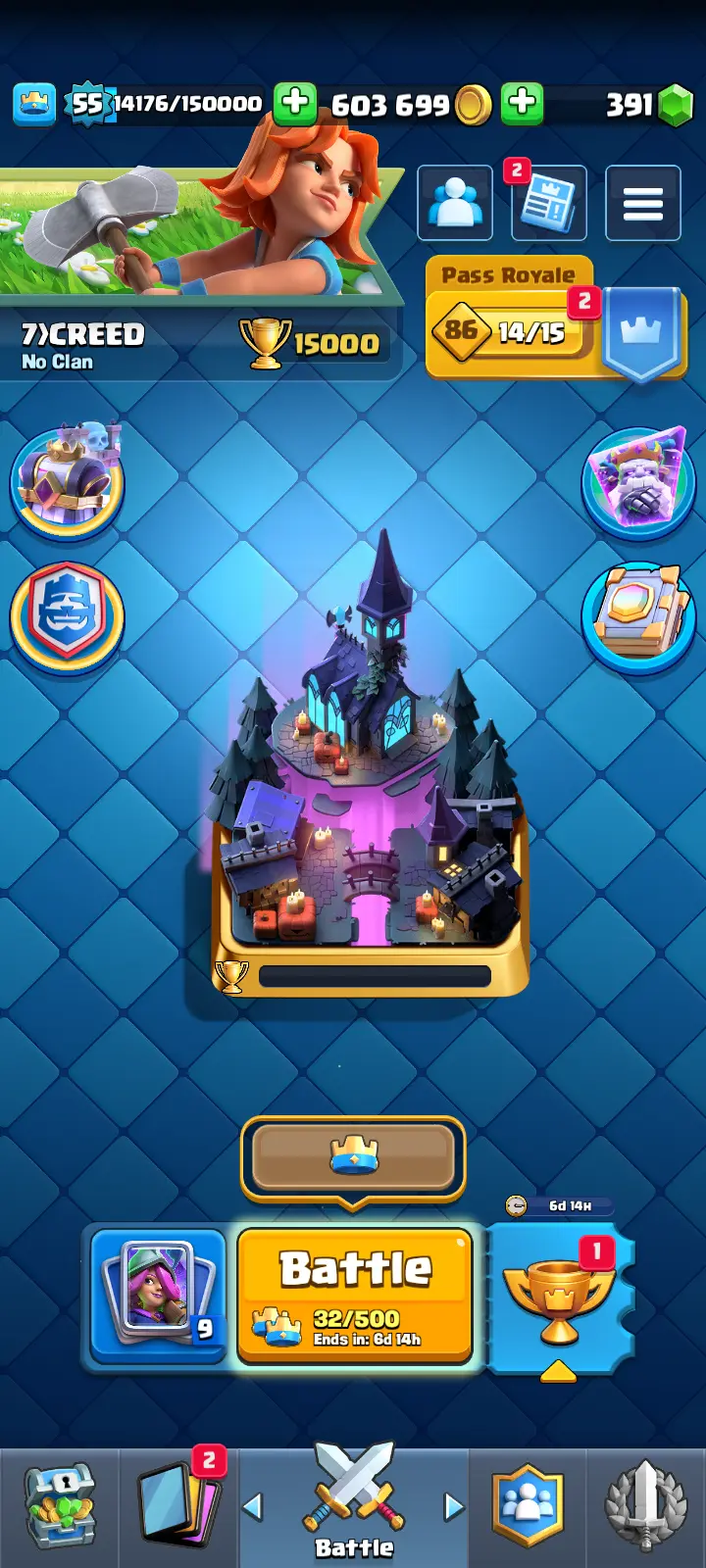Tap the plus button beside the XP bar
The image size is (706, 1568).
pyautogui.click(x=294, y=103)
